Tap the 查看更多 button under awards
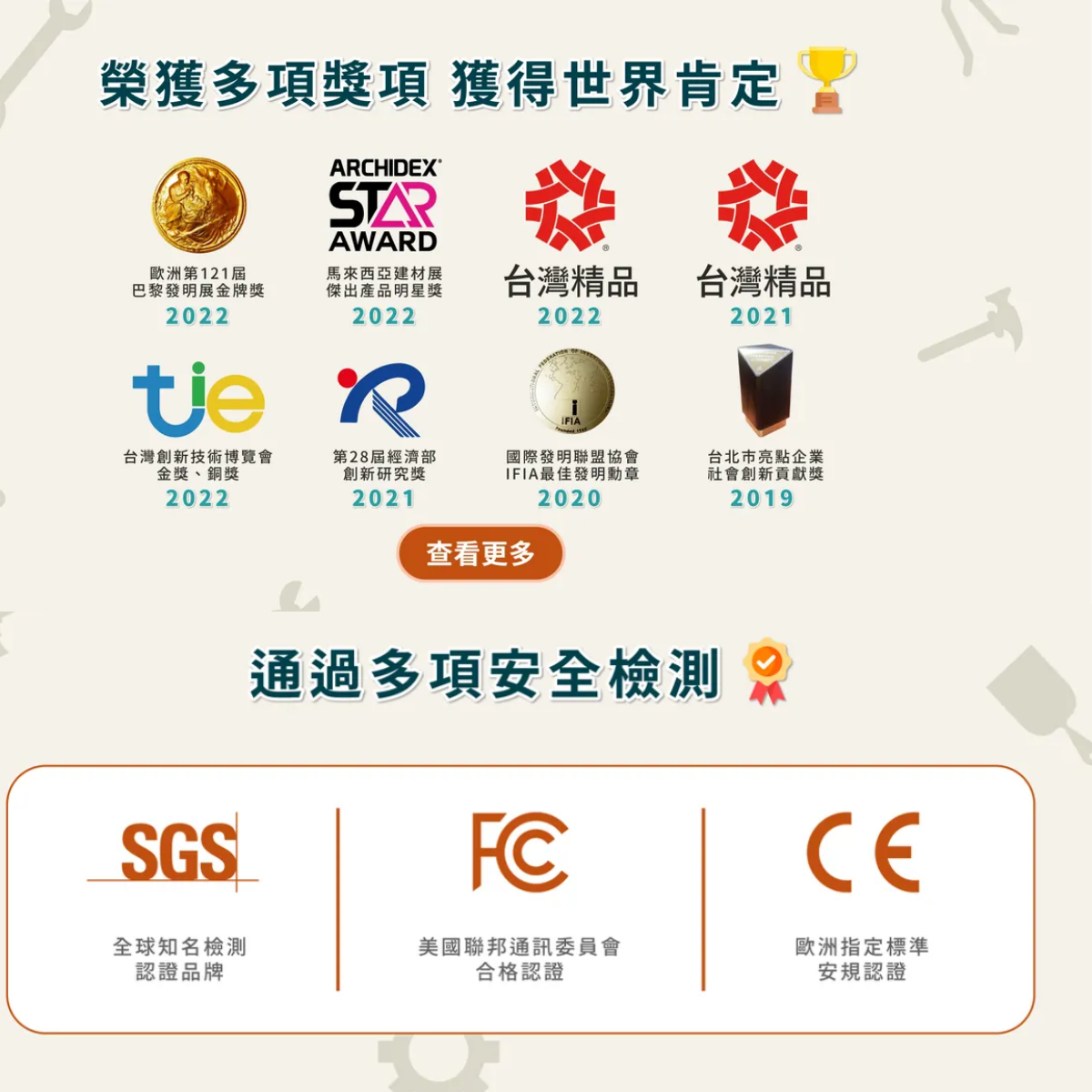The height and width of the screenshot is (1092, 1092). pos(480,552)
